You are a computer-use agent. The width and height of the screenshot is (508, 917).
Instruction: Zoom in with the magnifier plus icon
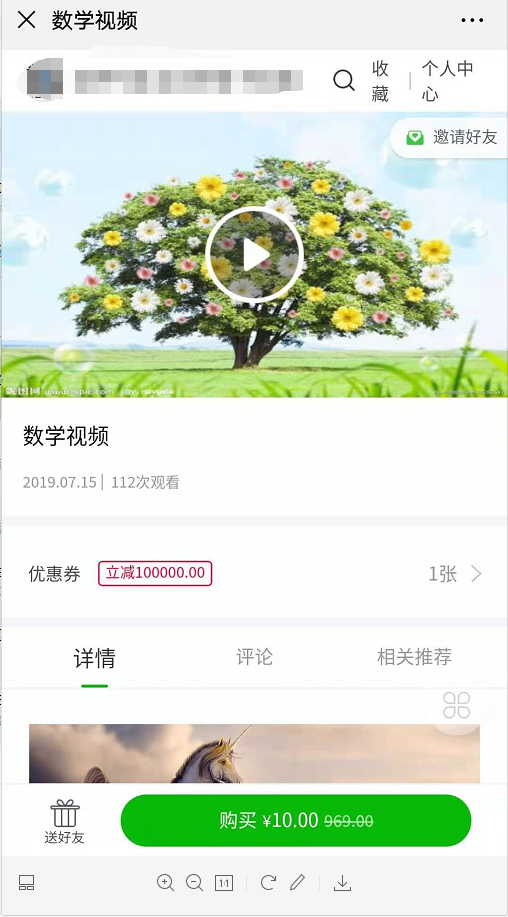click(x=165, y=882)
